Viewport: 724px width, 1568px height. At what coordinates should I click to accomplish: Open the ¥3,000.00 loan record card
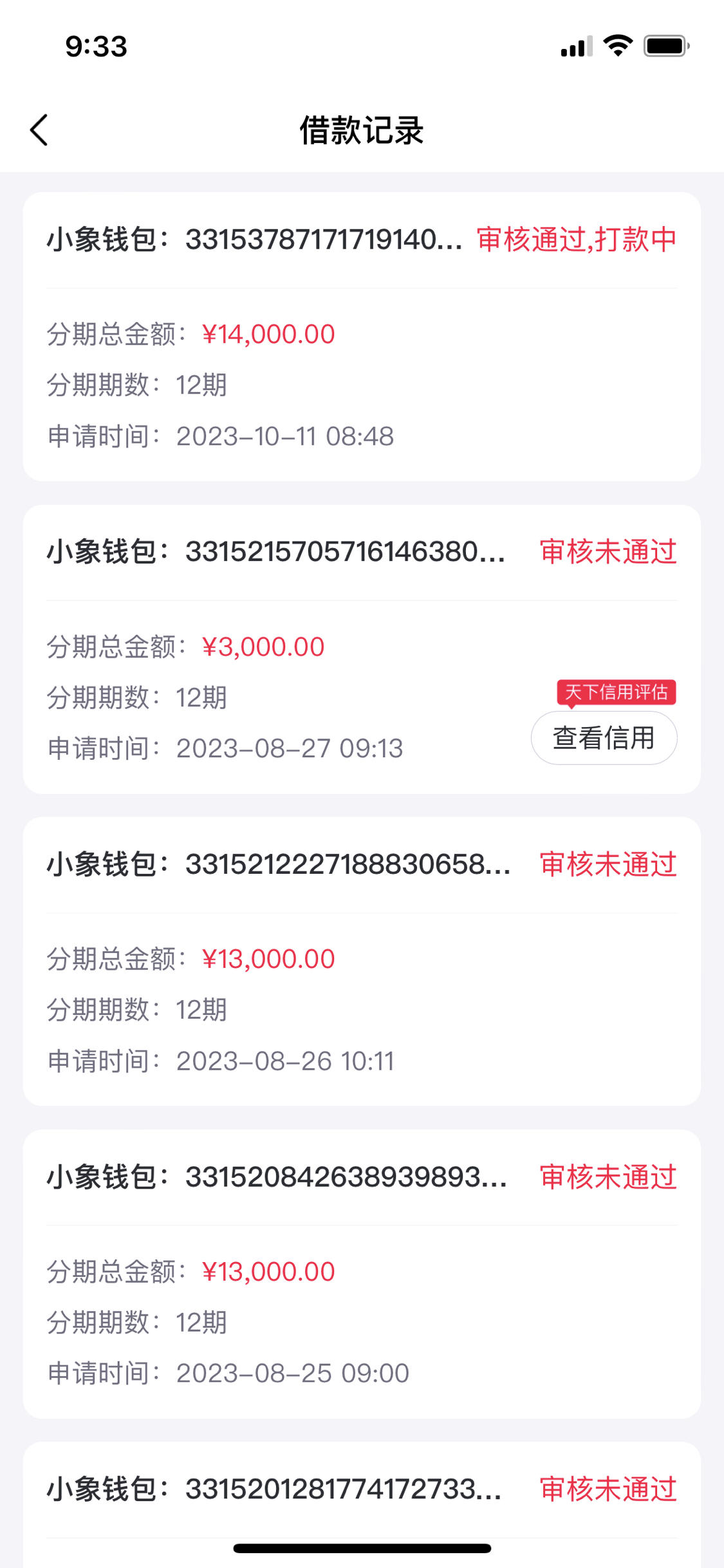362,649
